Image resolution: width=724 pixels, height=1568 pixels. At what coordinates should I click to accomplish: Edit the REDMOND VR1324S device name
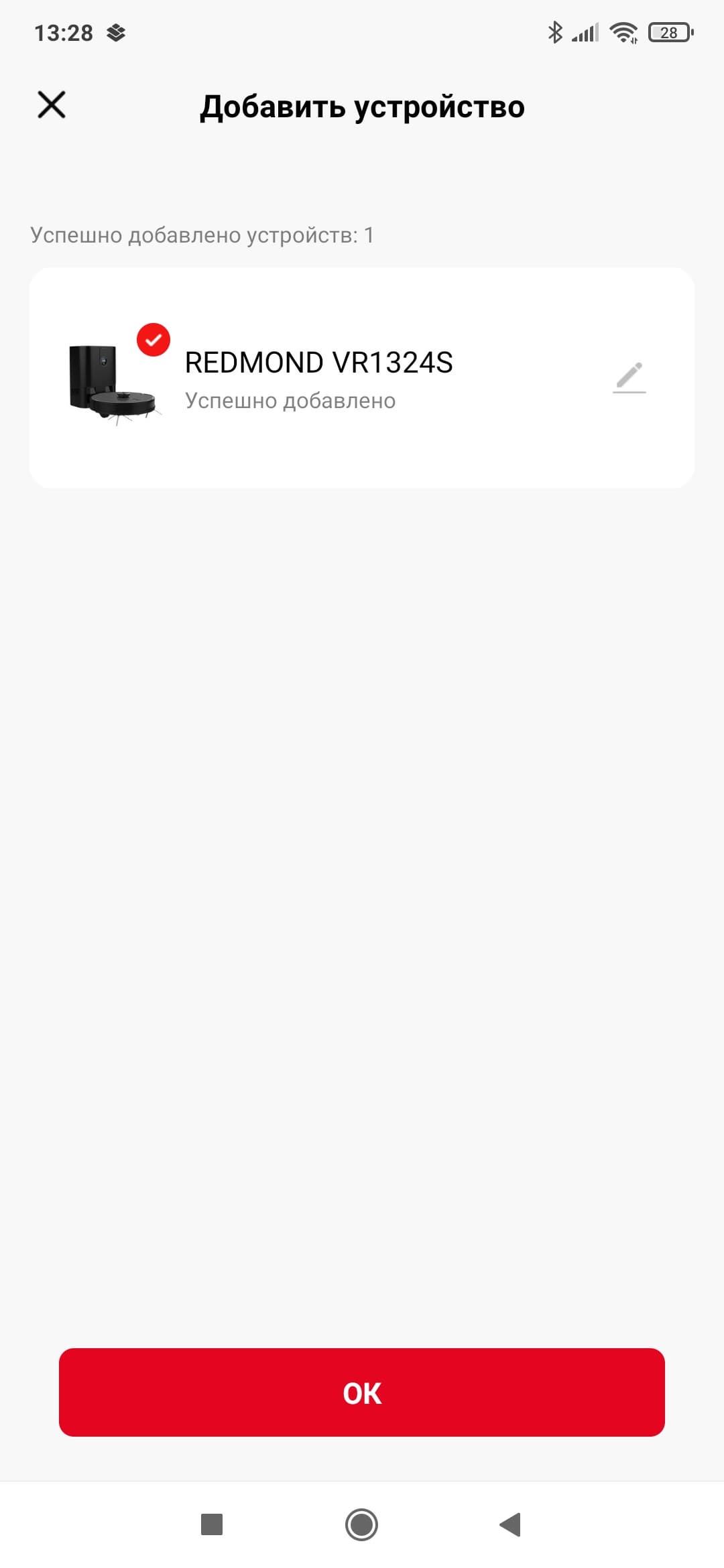point(629,377)
